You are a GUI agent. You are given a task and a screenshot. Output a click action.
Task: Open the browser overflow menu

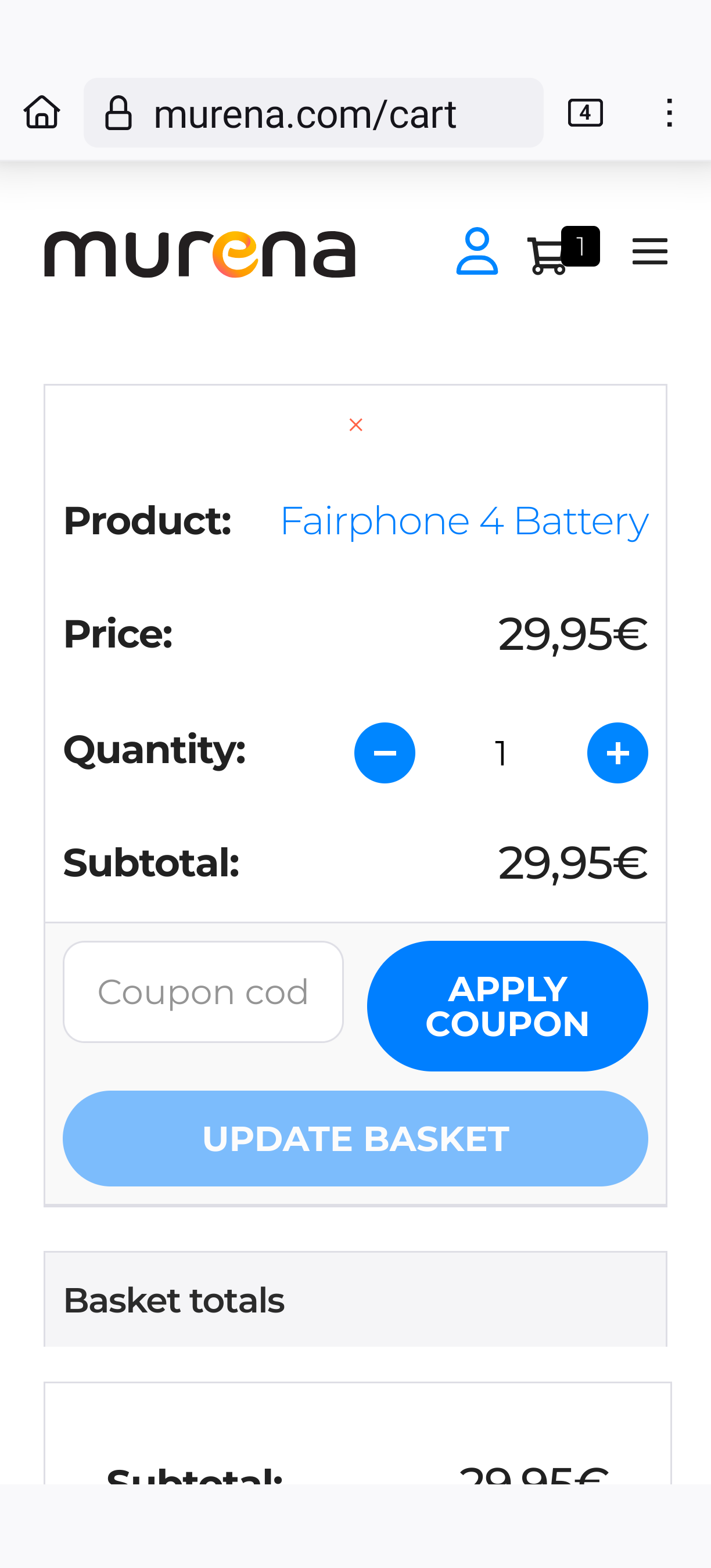[x=669, y=113]
